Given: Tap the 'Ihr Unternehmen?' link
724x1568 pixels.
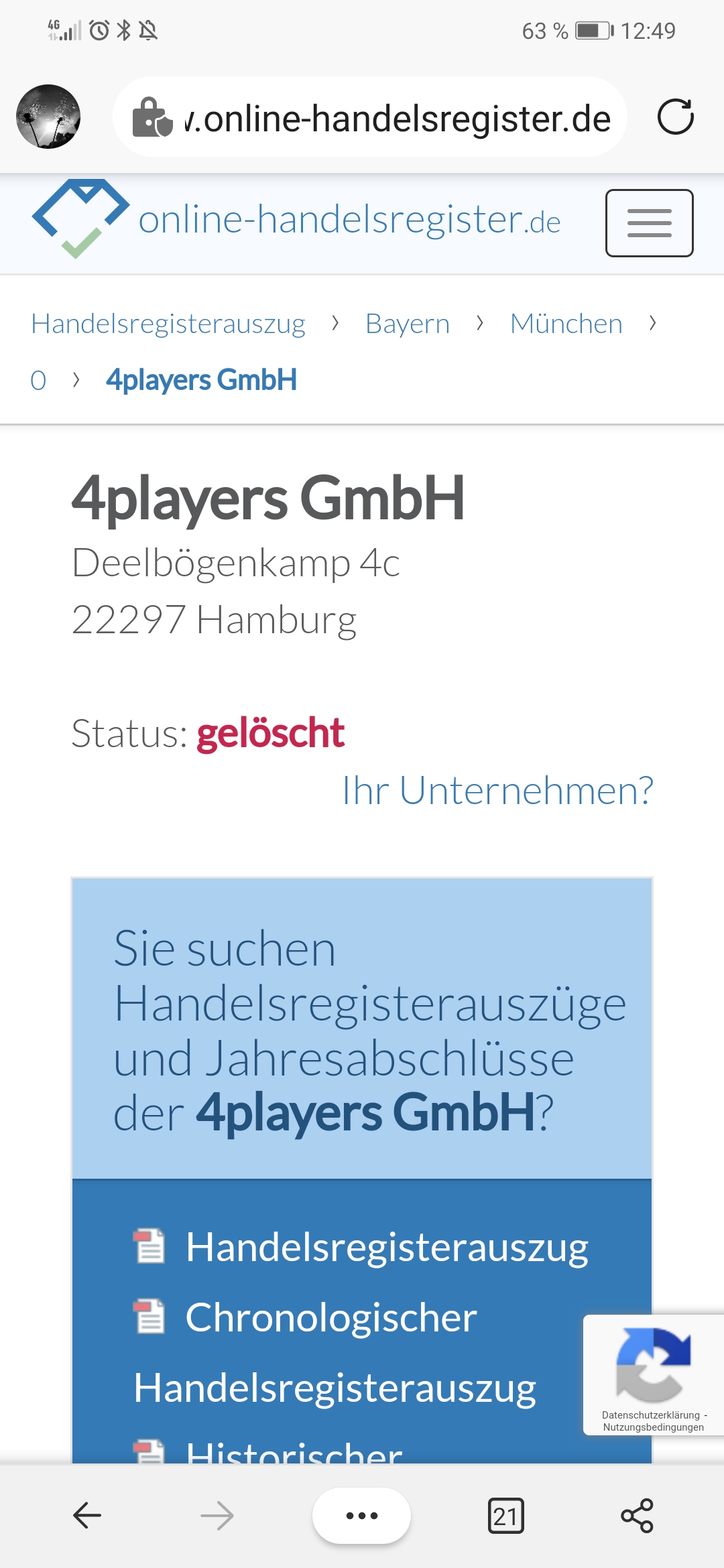Looking at the screenshot, I should click(x=497, y=791).
